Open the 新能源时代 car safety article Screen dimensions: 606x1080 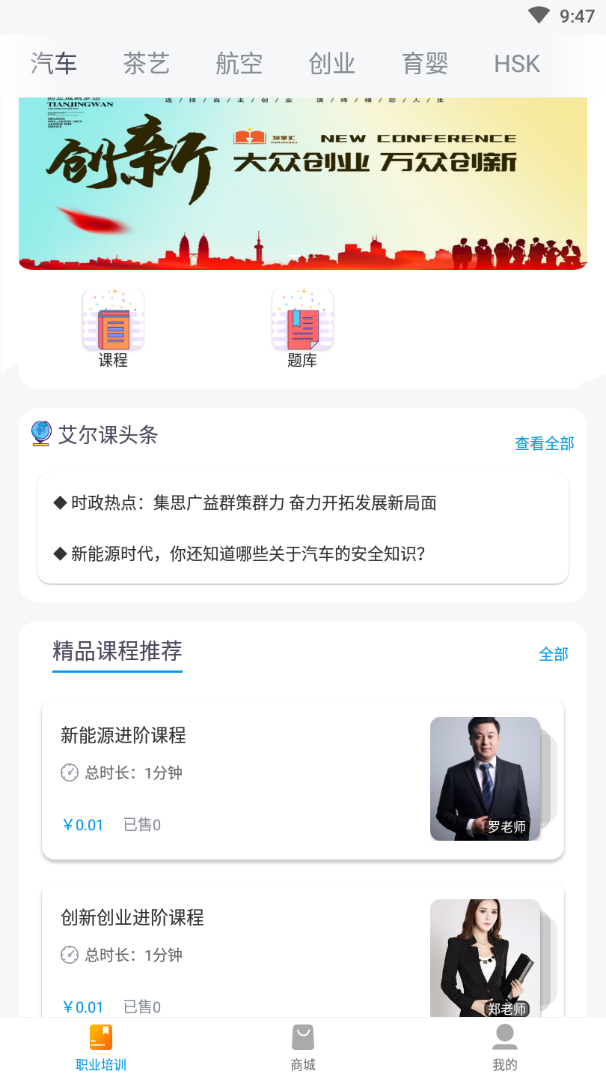click(240, 553)
